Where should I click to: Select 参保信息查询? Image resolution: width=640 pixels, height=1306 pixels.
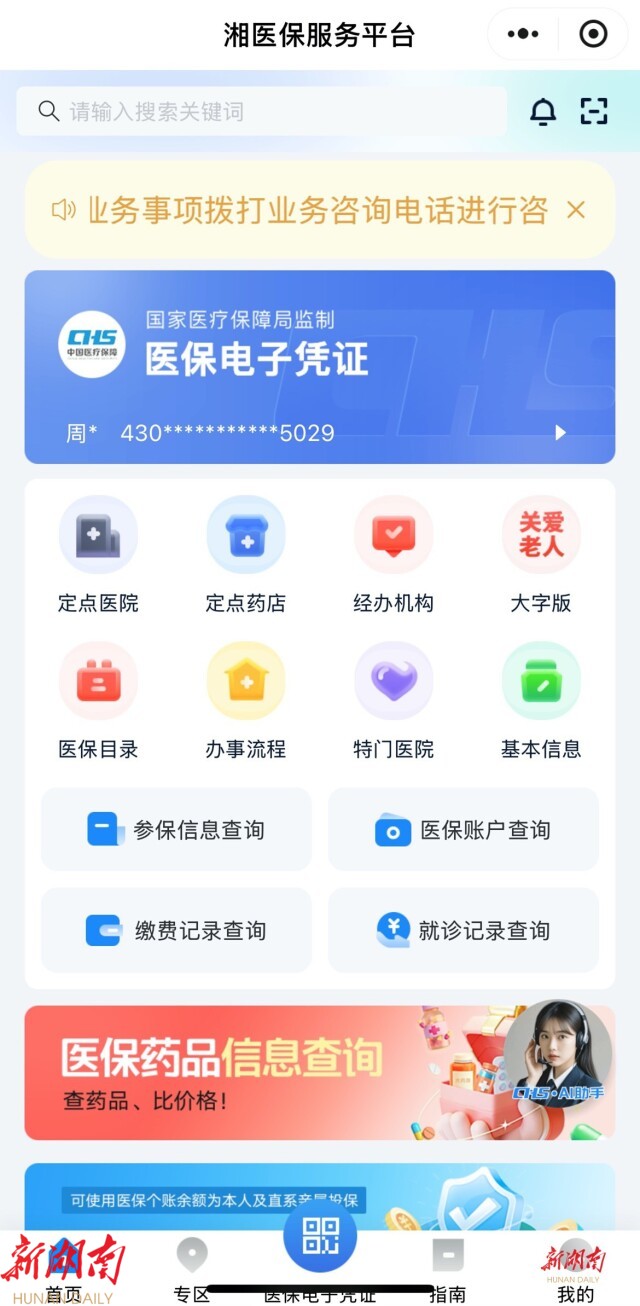(177, 830)
